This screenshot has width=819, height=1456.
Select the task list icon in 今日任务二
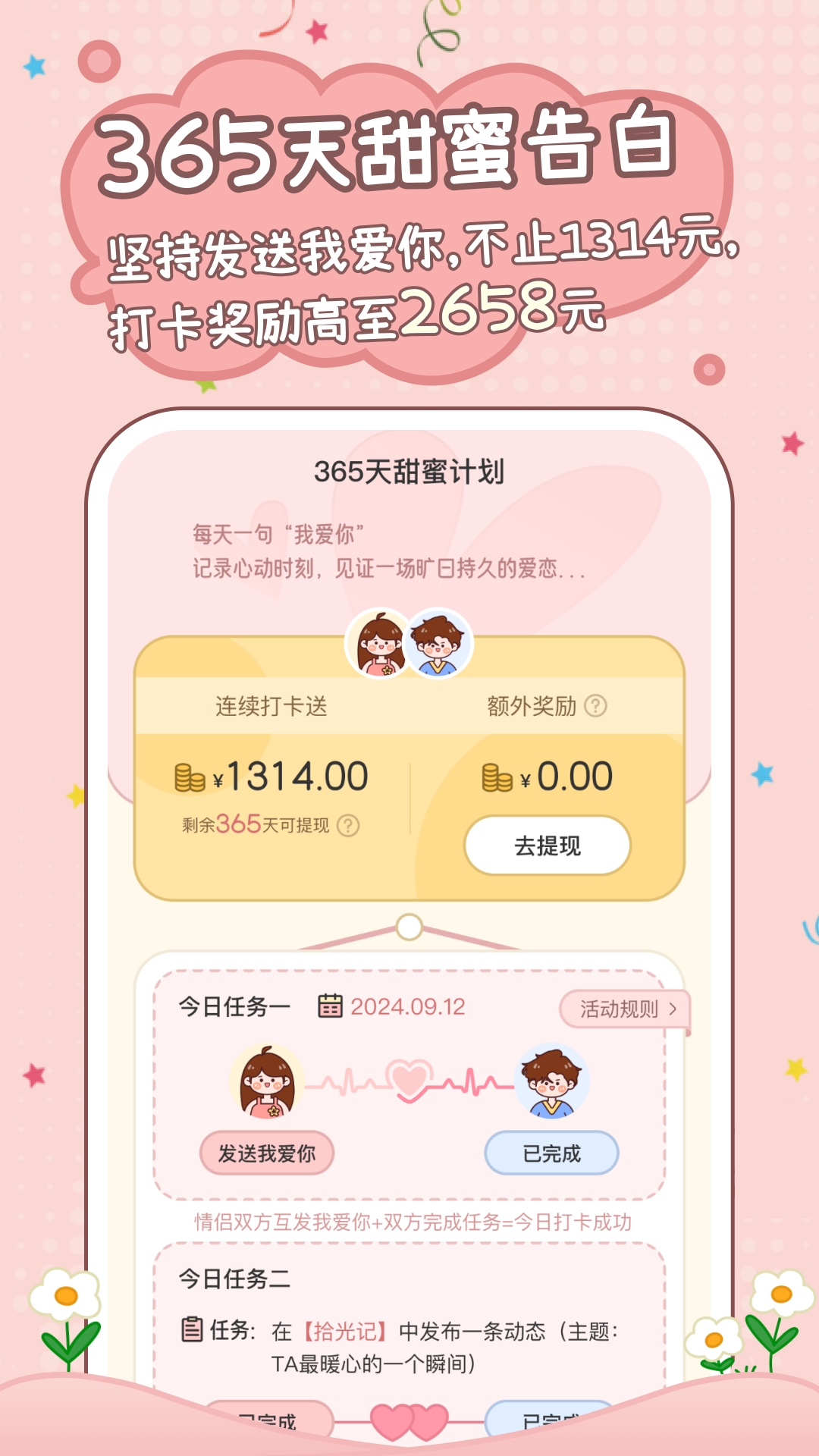(x=192, y=1331)
